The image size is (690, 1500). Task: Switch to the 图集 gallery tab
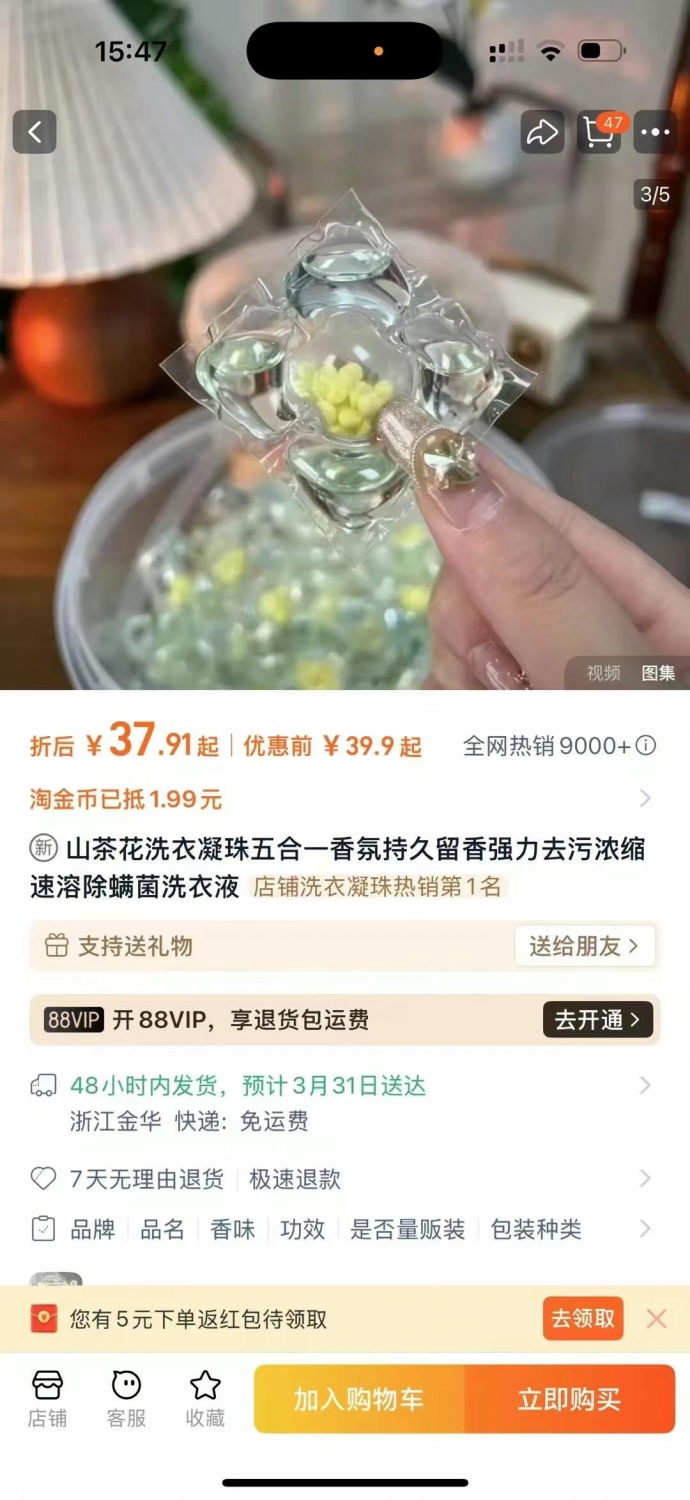click(x=658, y=673)
